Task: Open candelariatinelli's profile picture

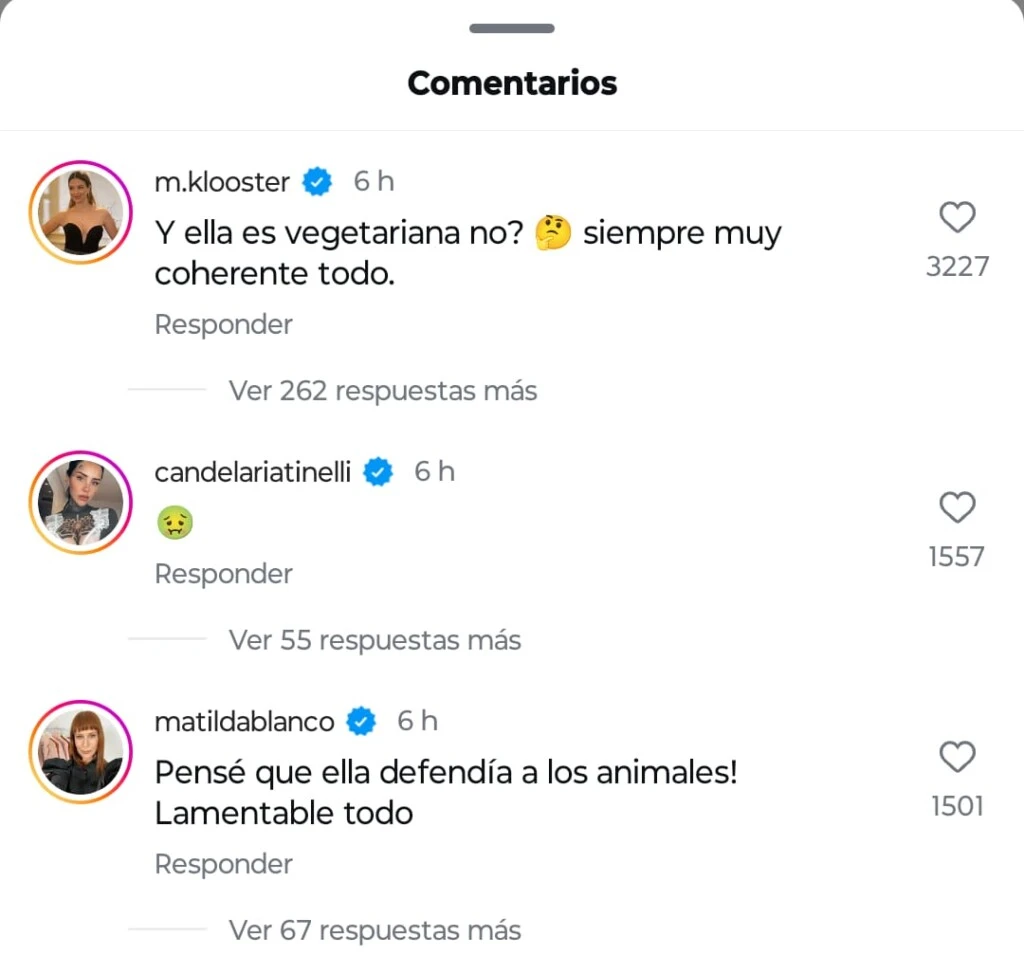Action: [81, 502]
